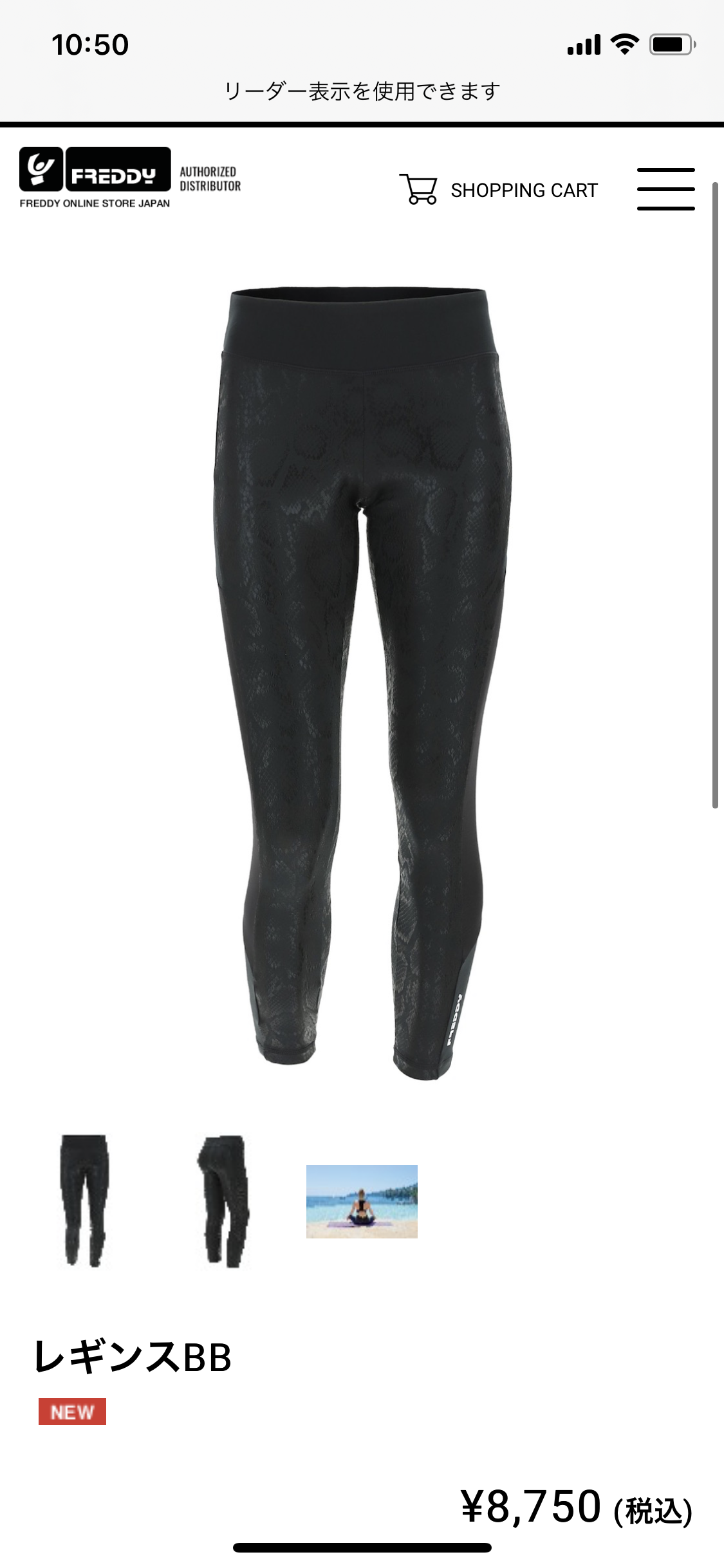The image size is (724, 1568).
Task: Open the shopping cart
Action: 499,190
